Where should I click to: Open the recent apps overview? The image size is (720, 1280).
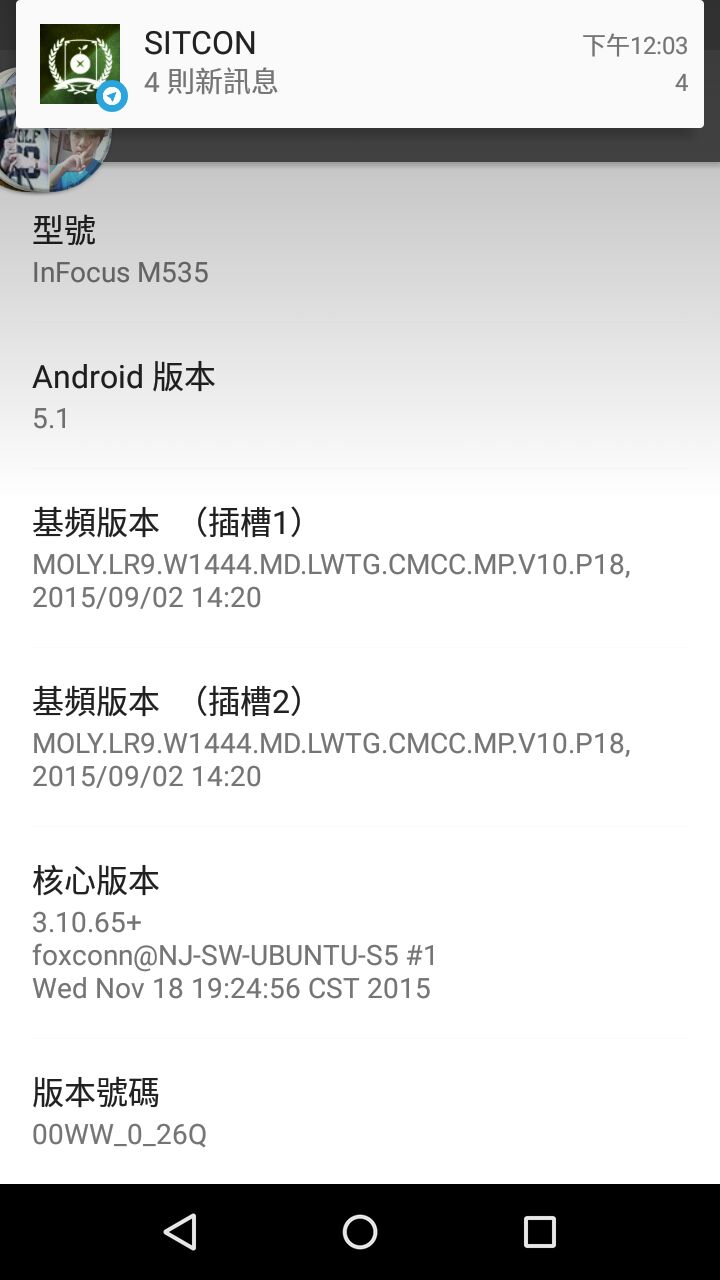(540, 1232)
